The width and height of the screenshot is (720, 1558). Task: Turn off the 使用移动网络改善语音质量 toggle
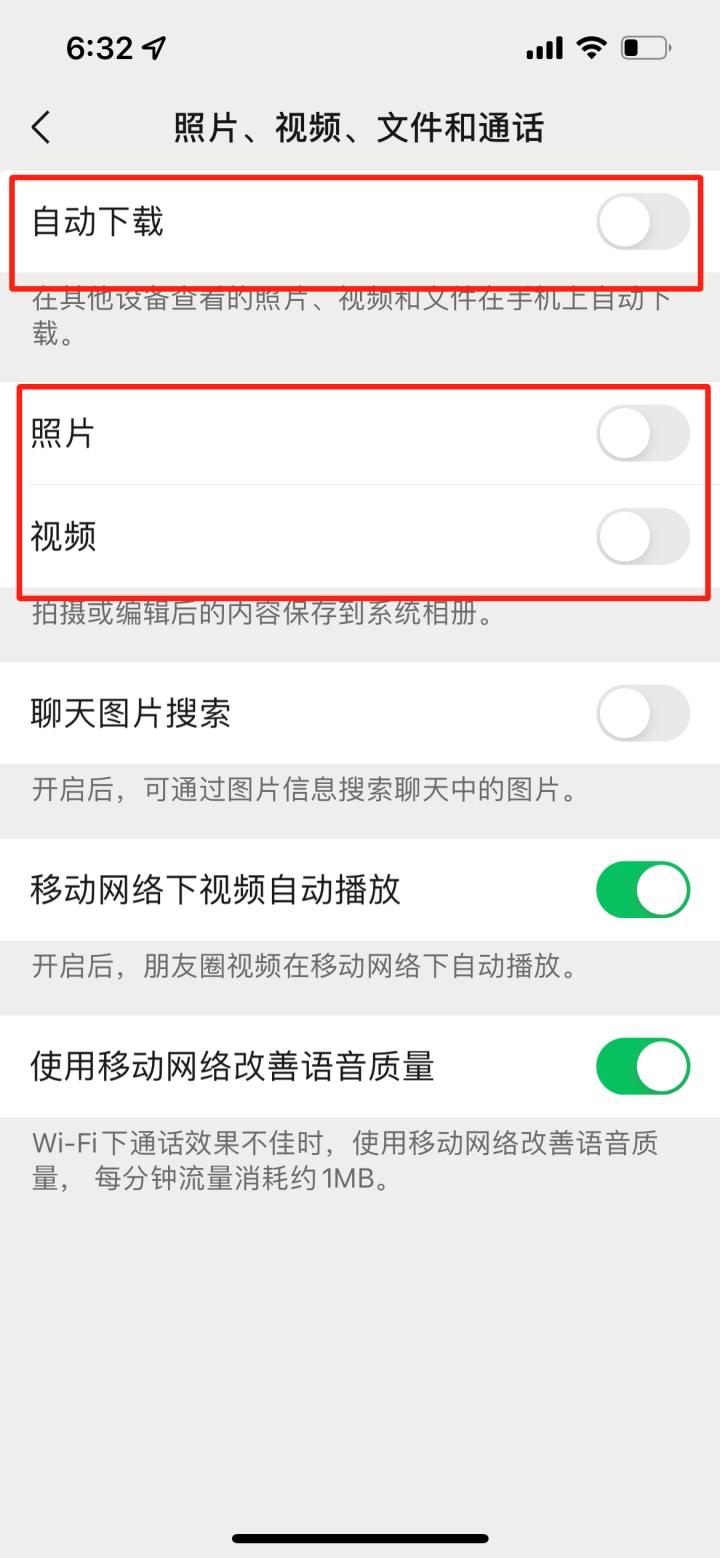pyautogui.click(x=643, y=1066)
